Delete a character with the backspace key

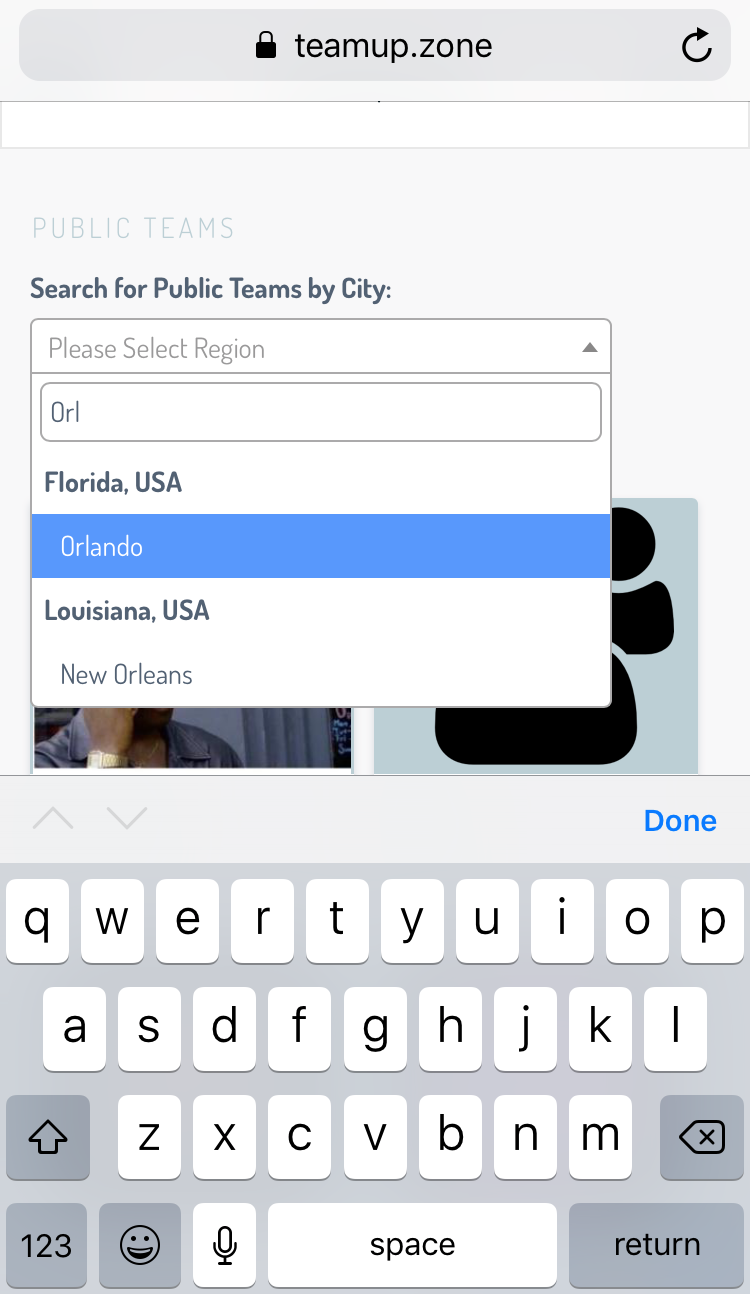701,1136
